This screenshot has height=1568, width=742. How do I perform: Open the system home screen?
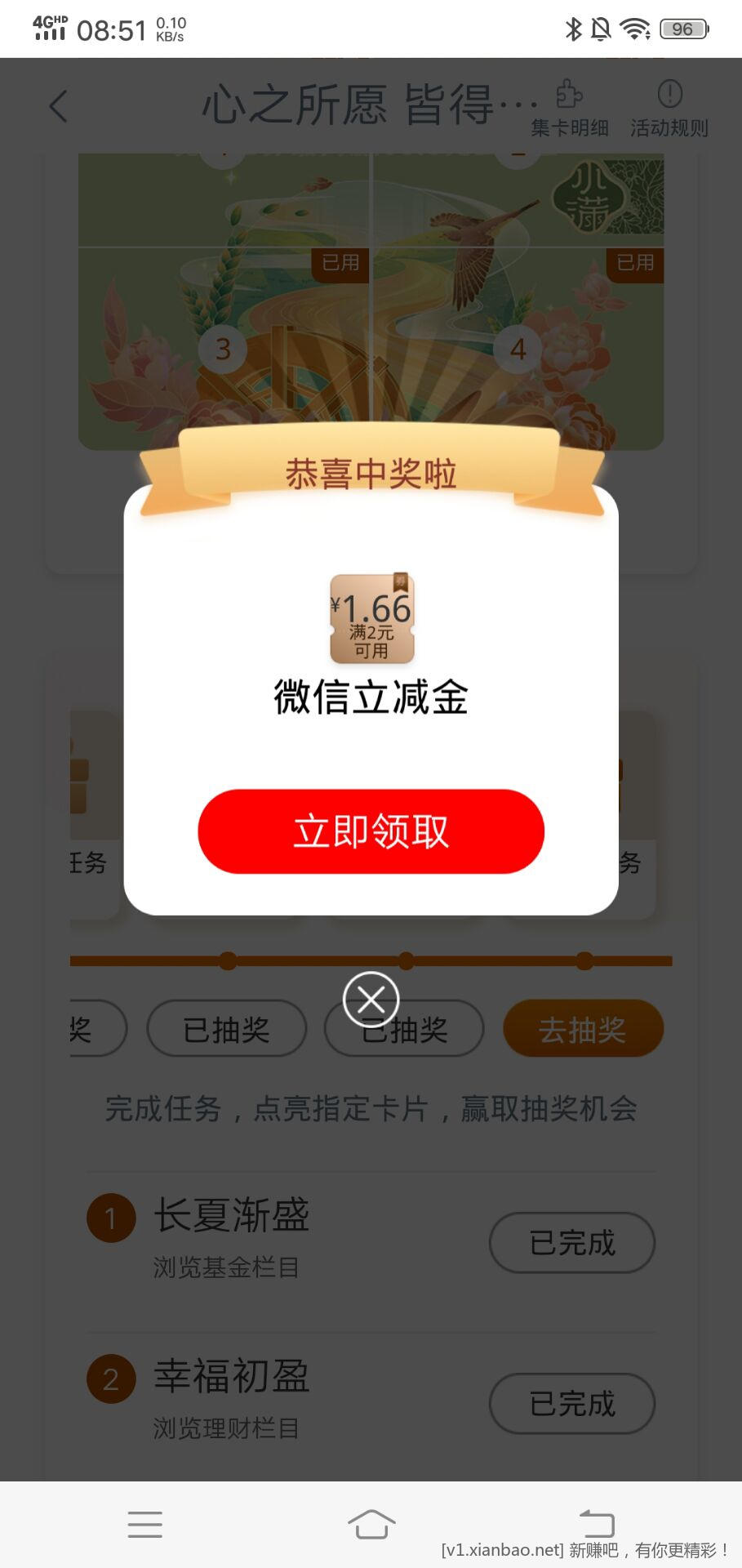coord(371,1524)
